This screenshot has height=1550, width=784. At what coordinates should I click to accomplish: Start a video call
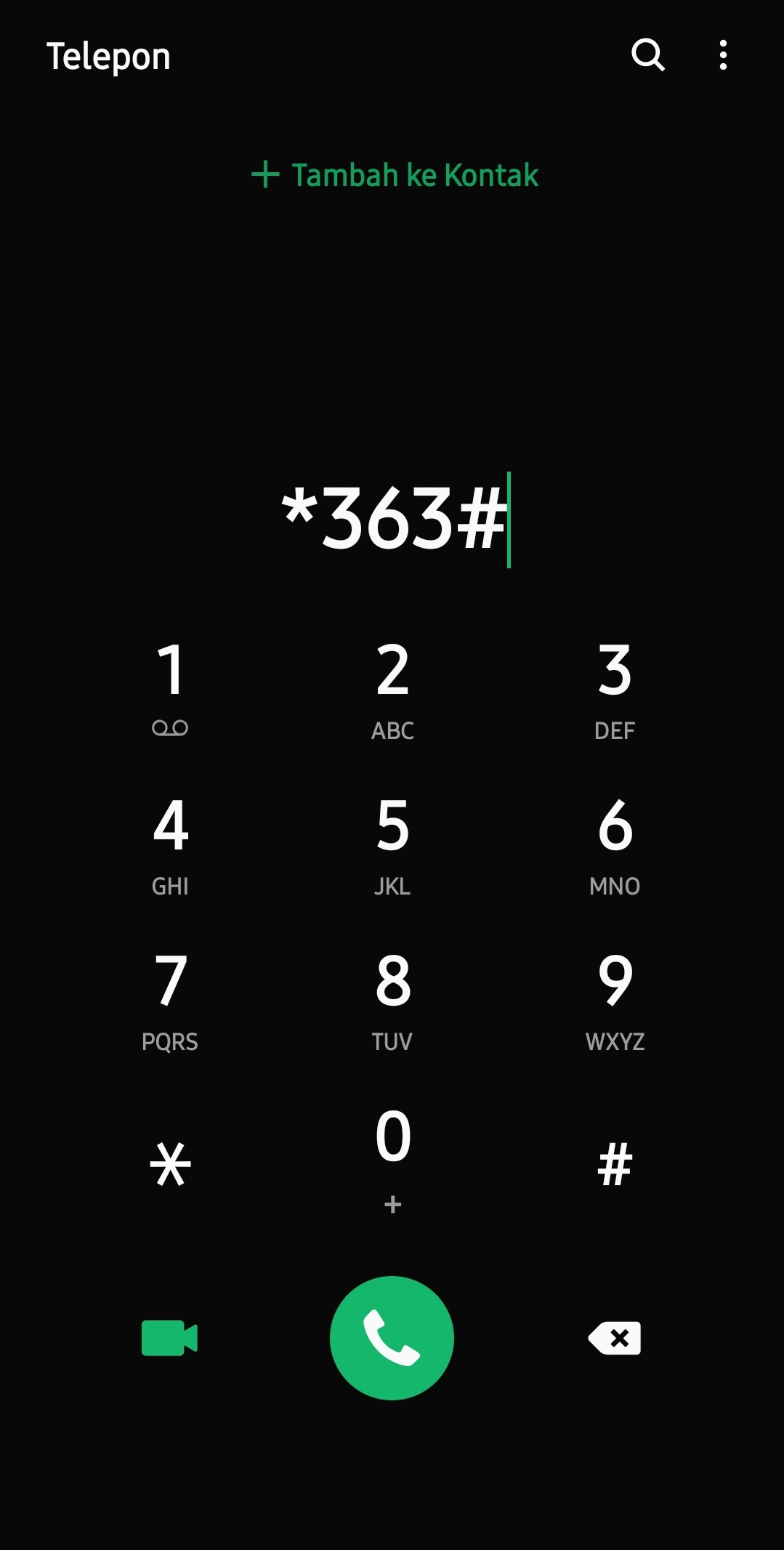pos(169,1338)
